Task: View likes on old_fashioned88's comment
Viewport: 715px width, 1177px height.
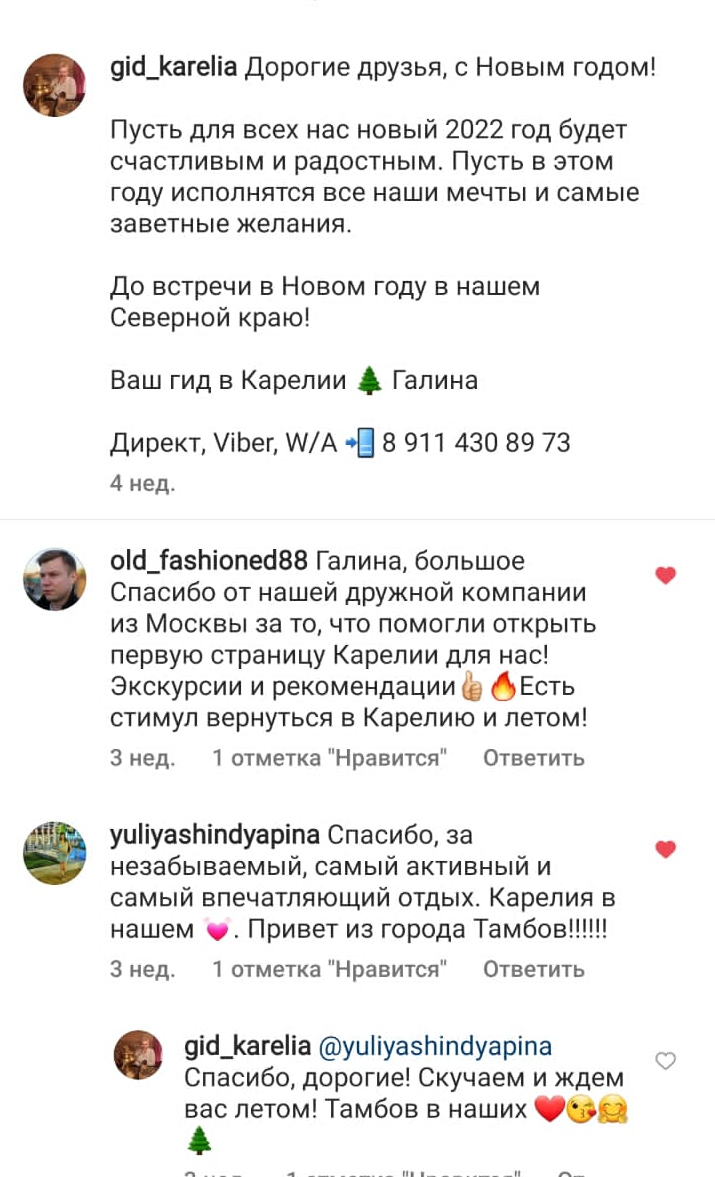Action: (x=329, y=758)
